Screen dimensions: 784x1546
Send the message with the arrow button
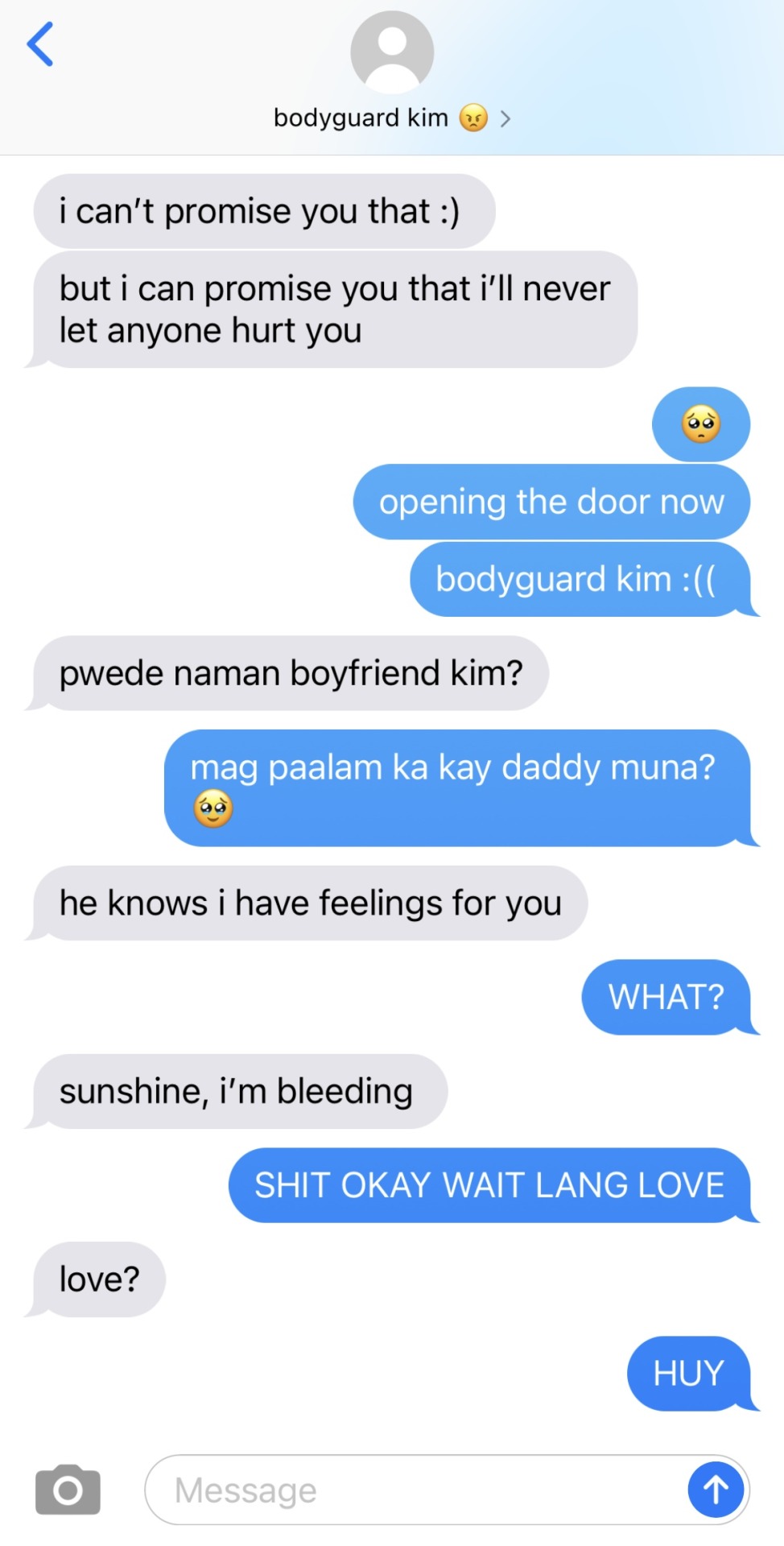(x=716, y=1490)
